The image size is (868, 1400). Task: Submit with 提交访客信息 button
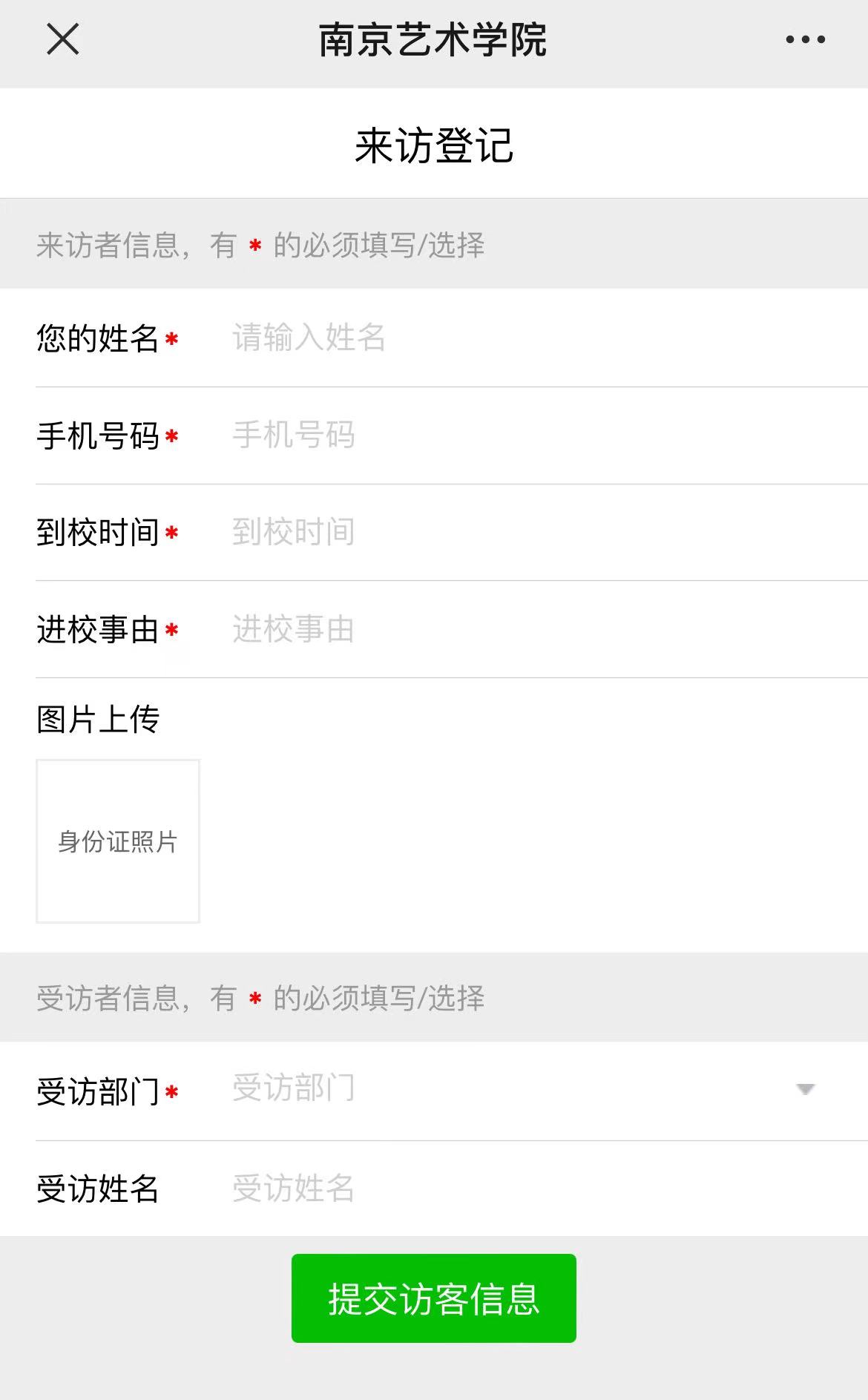tap(433, 1298)
